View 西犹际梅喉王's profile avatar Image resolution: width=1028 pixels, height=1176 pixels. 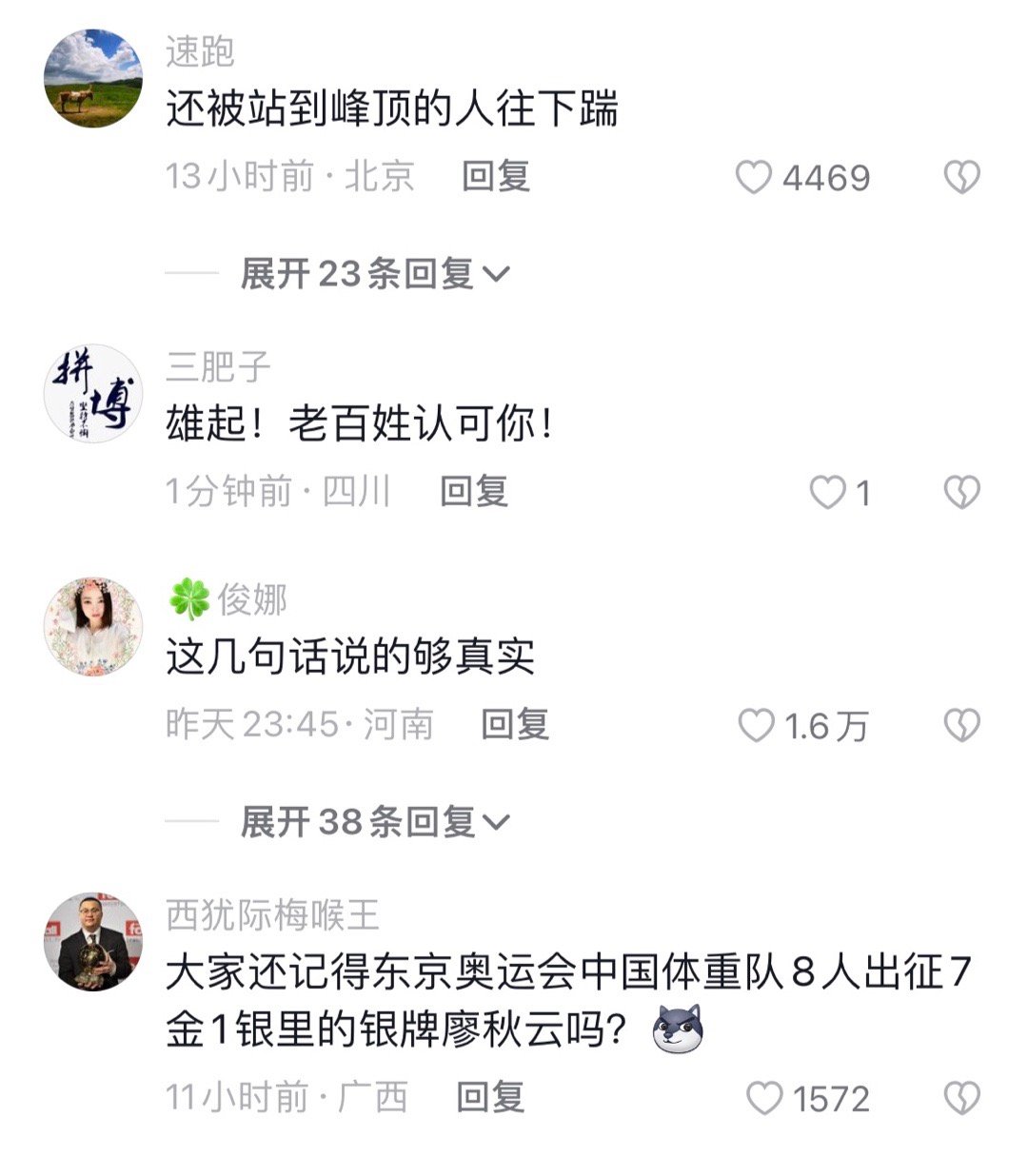point(93,942)
